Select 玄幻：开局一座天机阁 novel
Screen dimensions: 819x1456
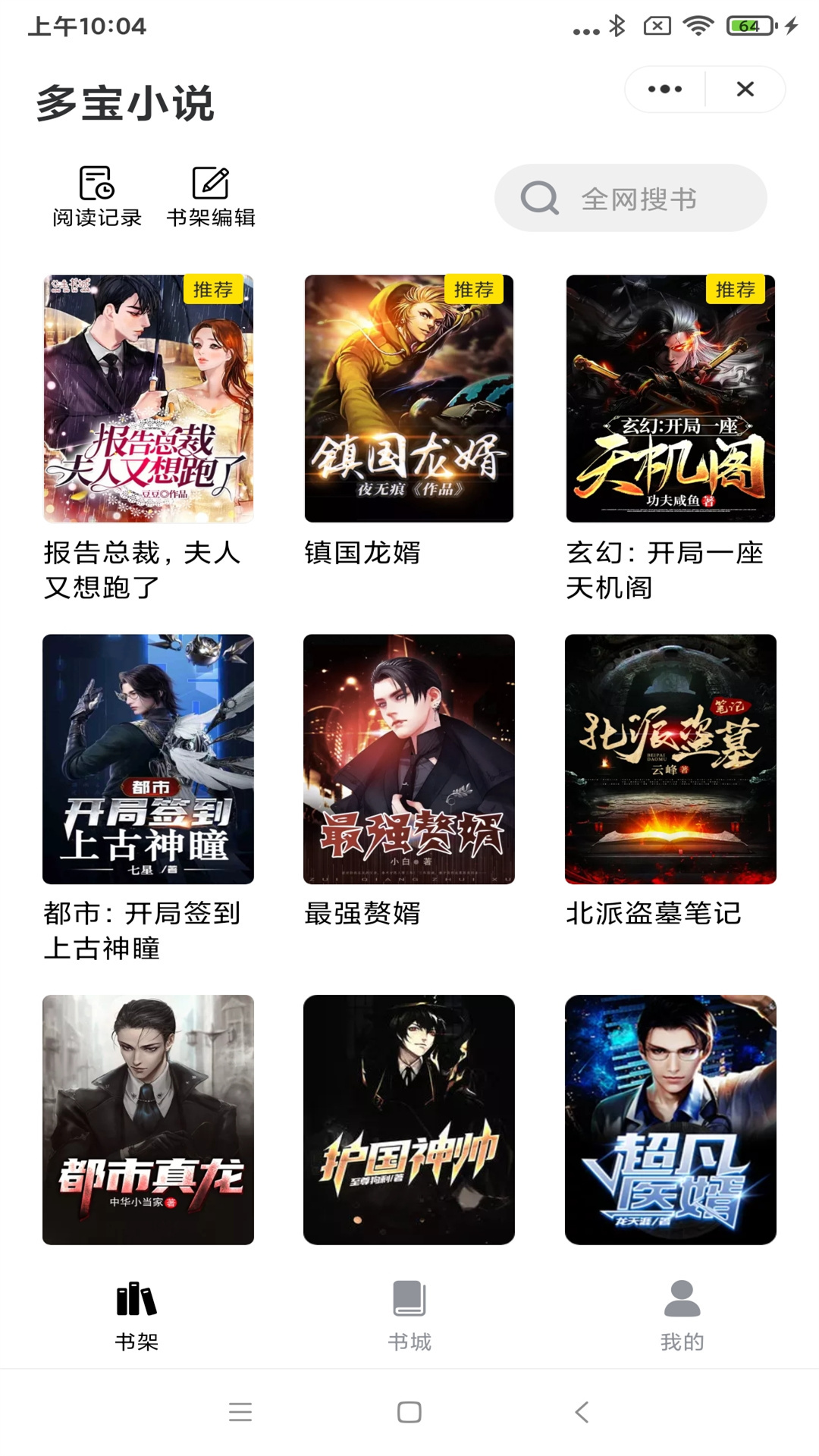pyautogui.click(x=670, y=399)
